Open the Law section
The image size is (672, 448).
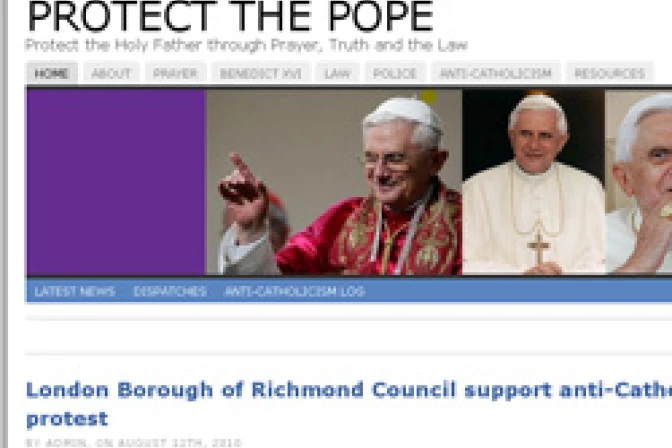[x=337, y=74]
